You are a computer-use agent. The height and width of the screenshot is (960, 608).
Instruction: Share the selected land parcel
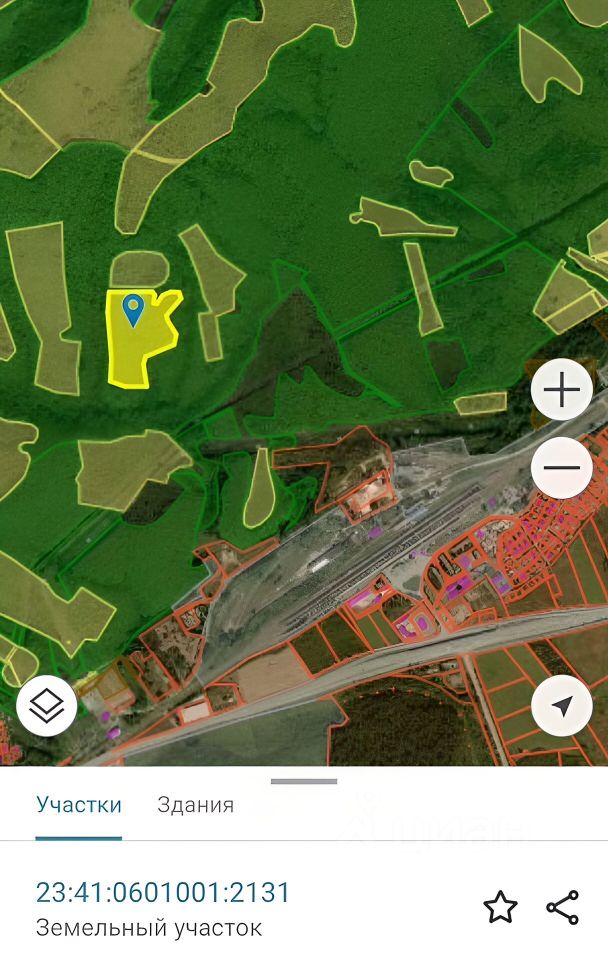tap(563, 908)
